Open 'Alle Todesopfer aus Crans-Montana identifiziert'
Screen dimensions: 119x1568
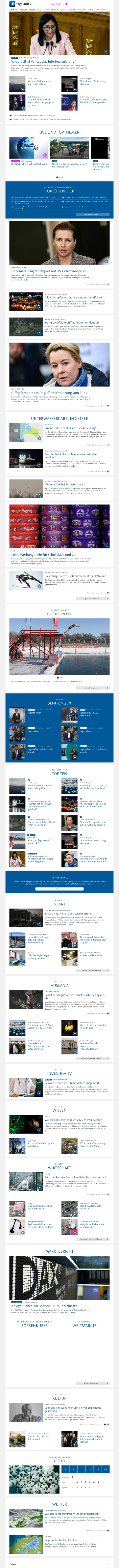point(73,297)
